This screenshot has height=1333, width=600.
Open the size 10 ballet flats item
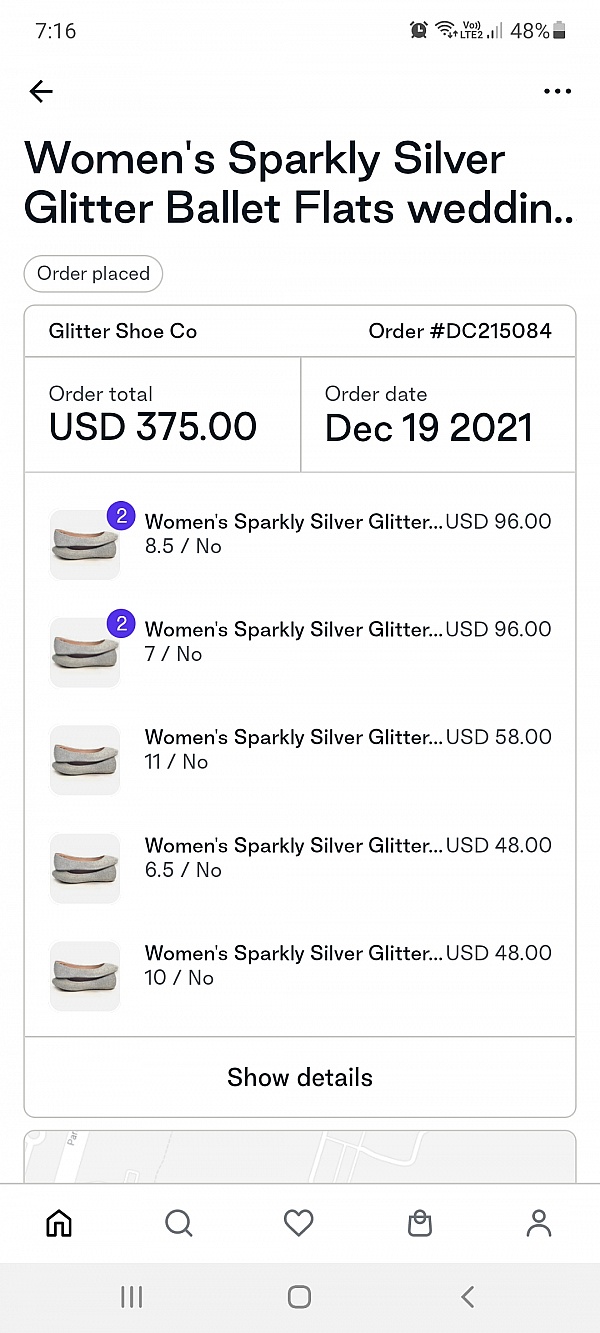[x=300, y=974]
